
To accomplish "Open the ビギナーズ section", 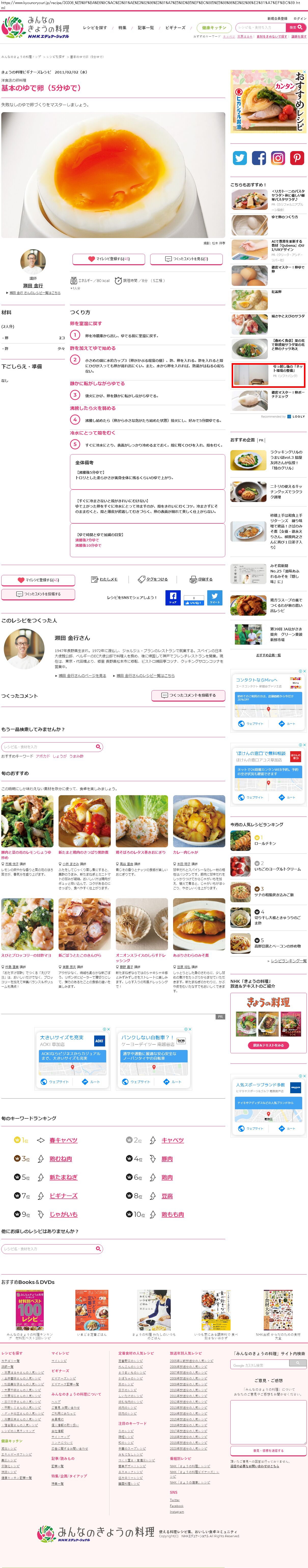I will [x=175, y=27].
